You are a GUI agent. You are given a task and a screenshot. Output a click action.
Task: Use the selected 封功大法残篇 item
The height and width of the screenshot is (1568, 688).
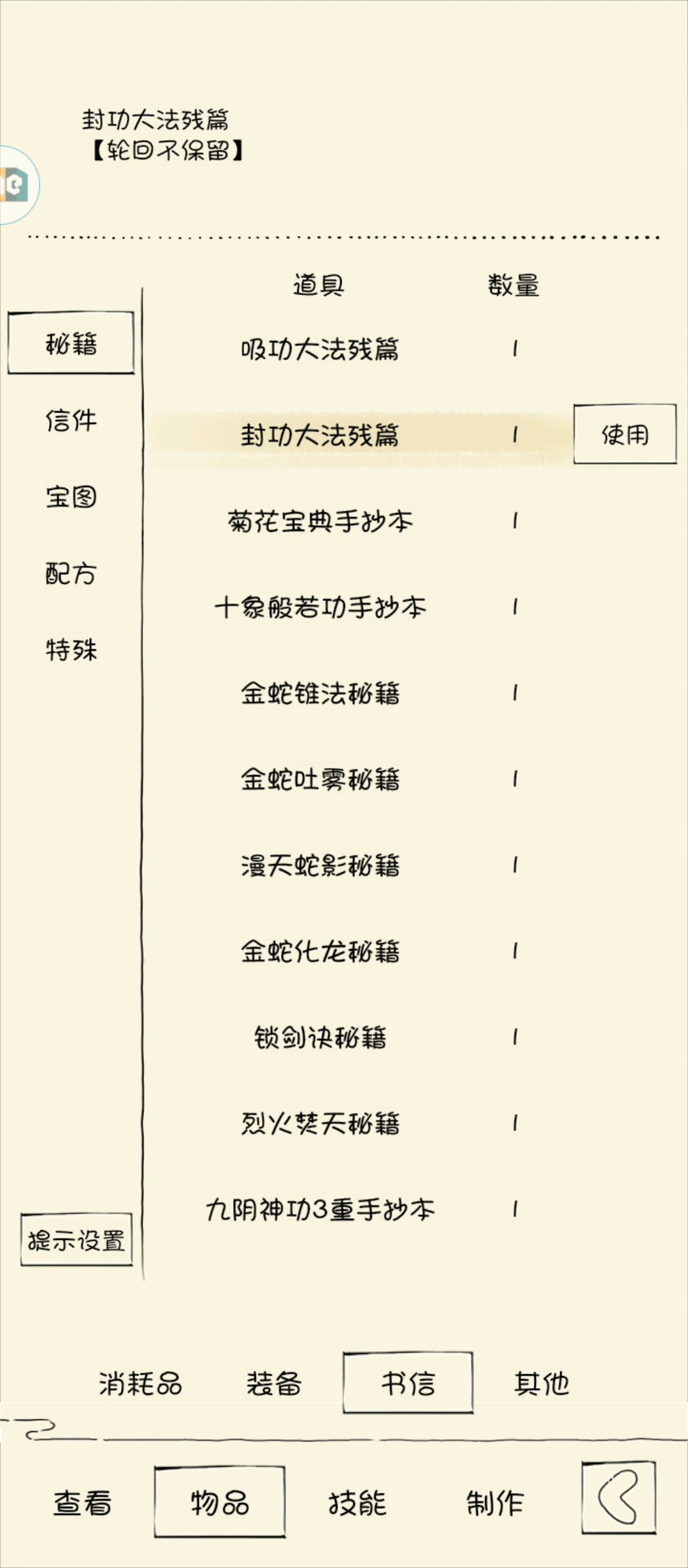[x=624, y=434]
